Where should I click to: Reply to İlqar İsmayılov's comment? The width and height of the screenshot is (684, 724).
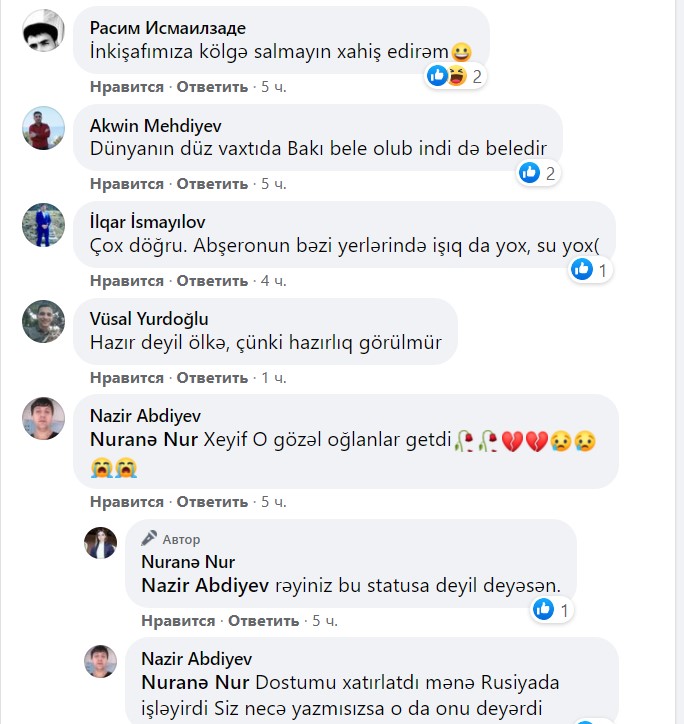(210, 281)
